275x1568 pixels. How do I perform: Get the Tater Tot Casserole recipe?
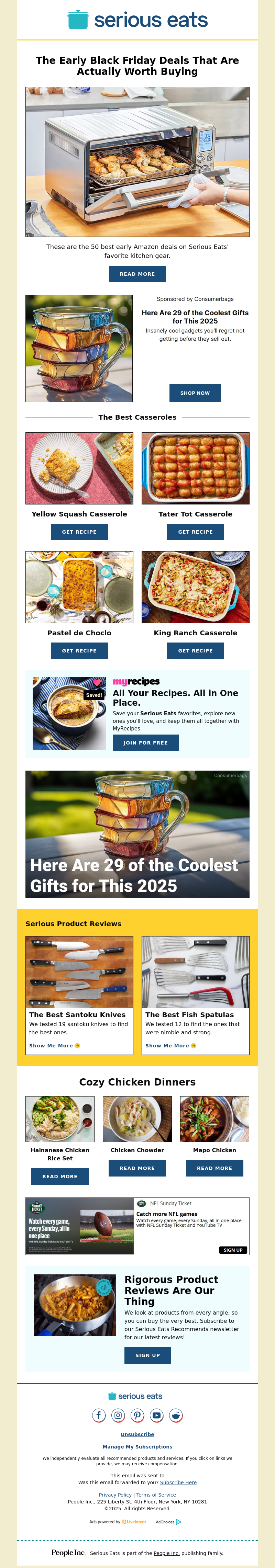pyautogui.click(x=195, y=532)
